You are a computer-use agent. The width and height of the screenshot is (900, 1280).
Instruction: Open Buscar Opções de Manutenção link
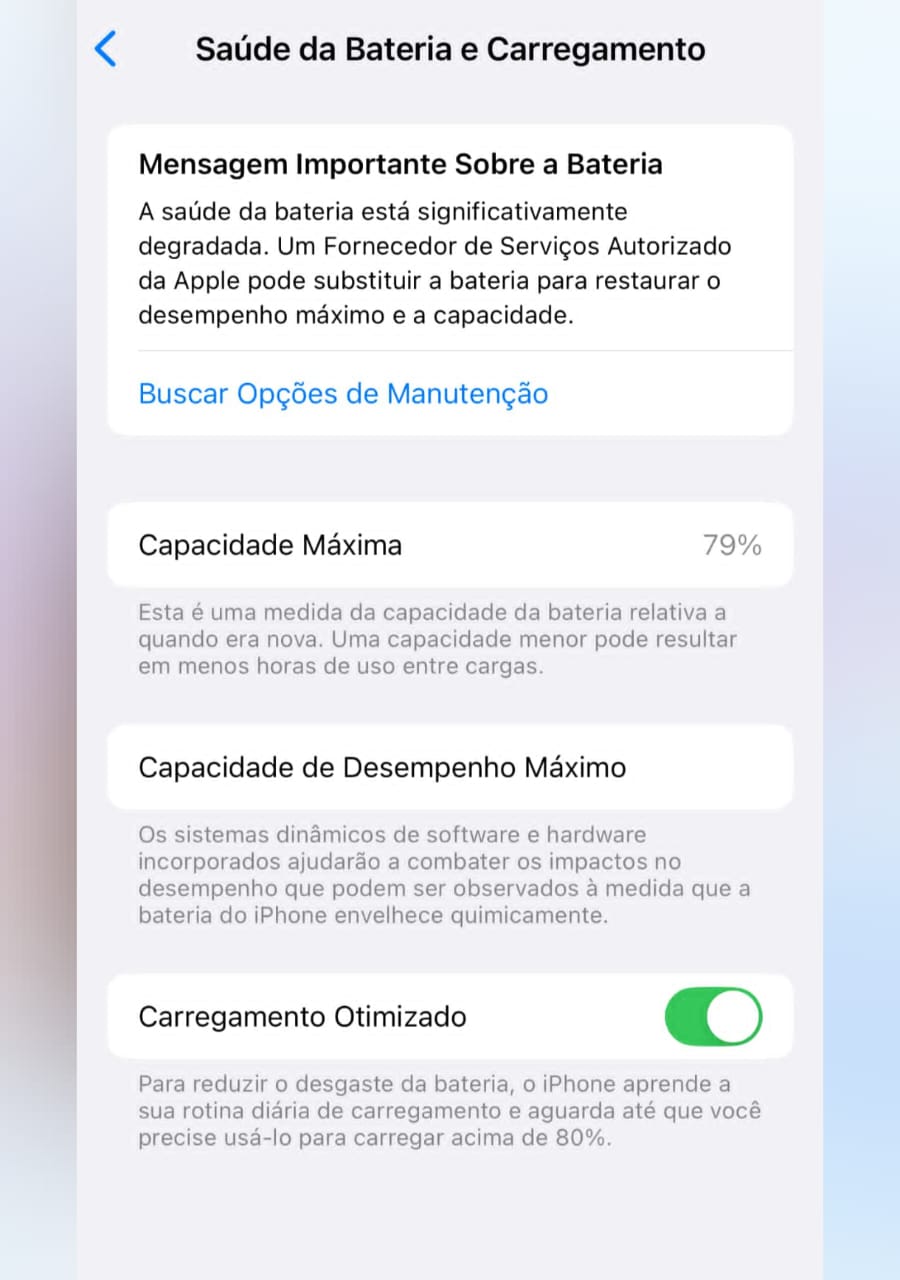tap(343, 394)
